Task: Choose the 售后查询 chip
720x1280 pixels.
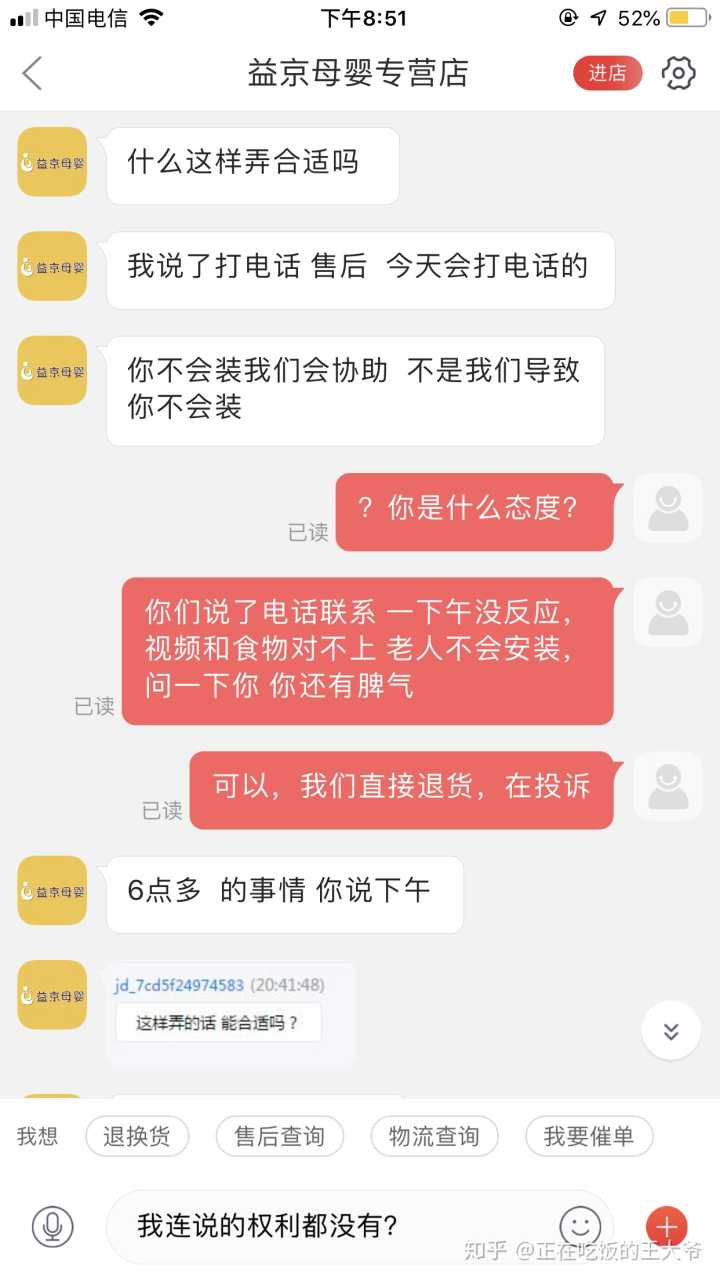Action: [x=279, y=1137]
